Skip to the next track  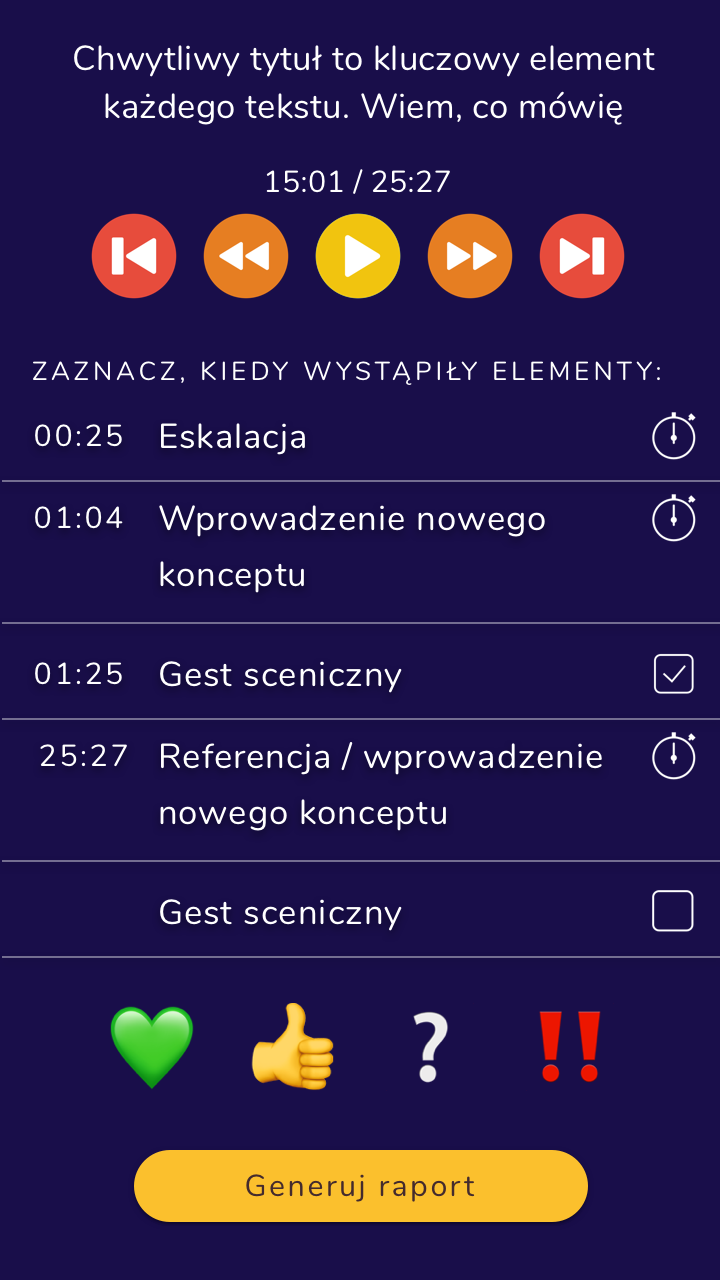coord(582,256)
